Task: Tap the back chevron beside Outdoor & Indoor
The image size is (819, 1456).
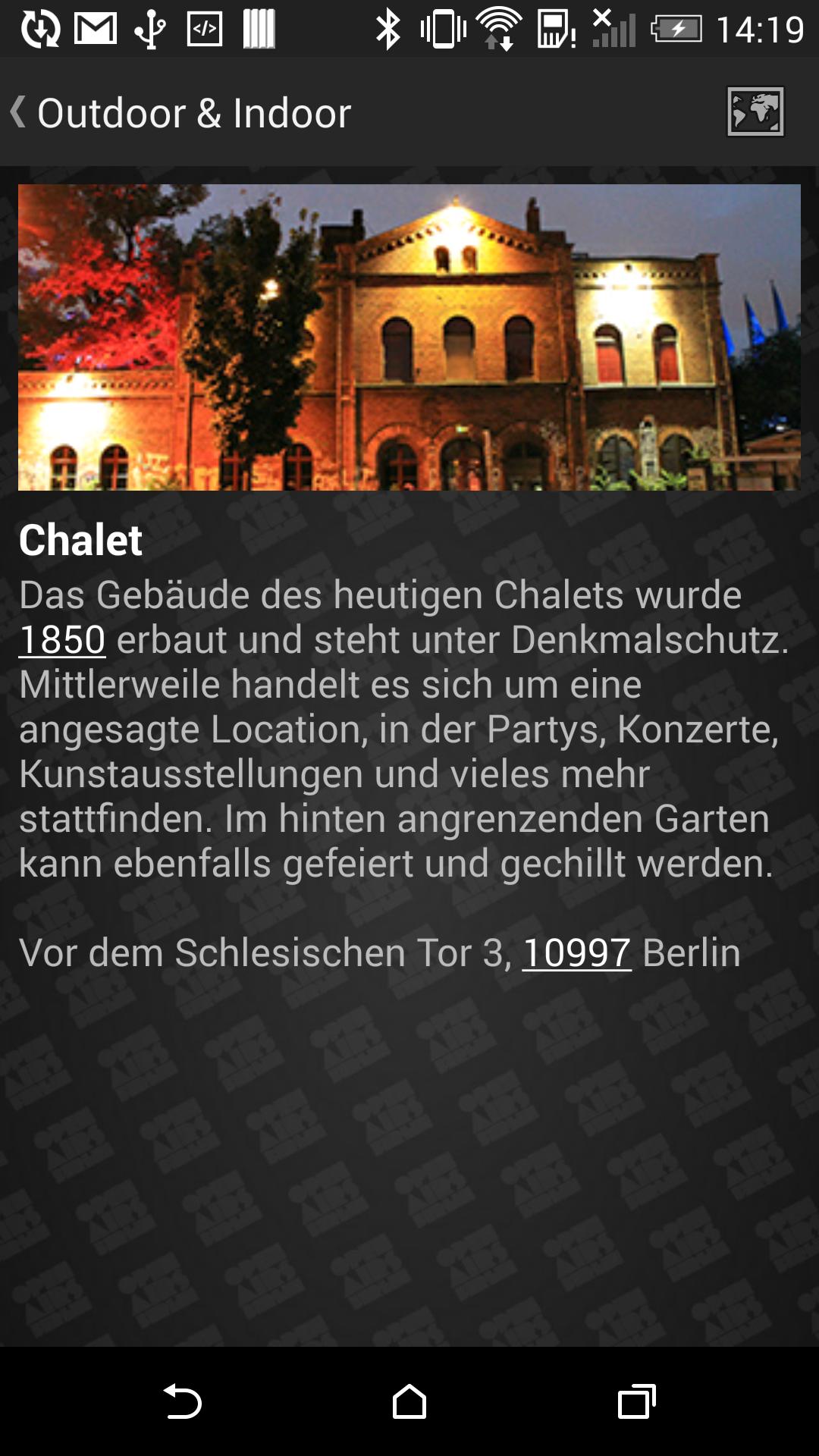Action: coord(19,112)
